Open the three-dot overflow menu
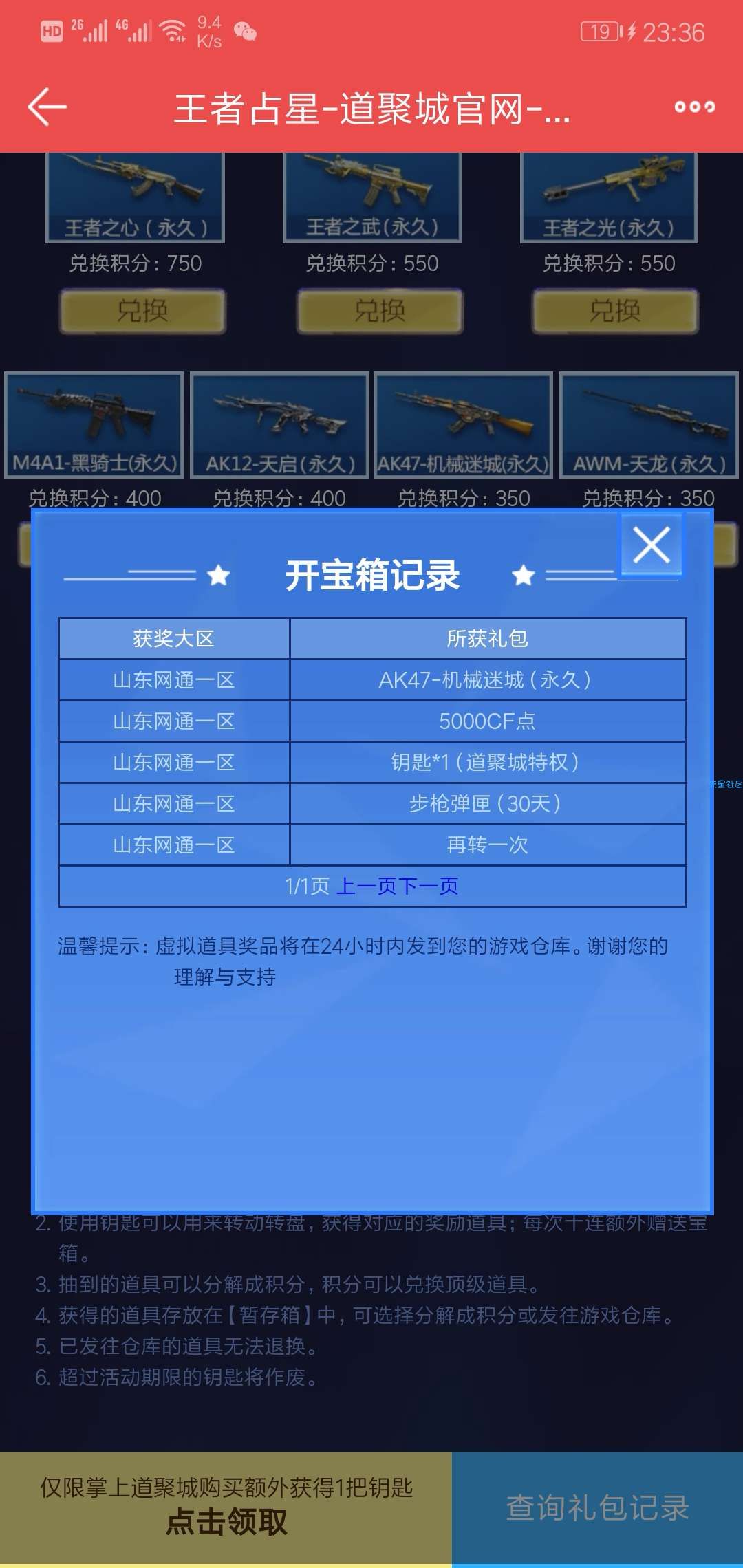The image size is (743, 1568). [694, 107]
